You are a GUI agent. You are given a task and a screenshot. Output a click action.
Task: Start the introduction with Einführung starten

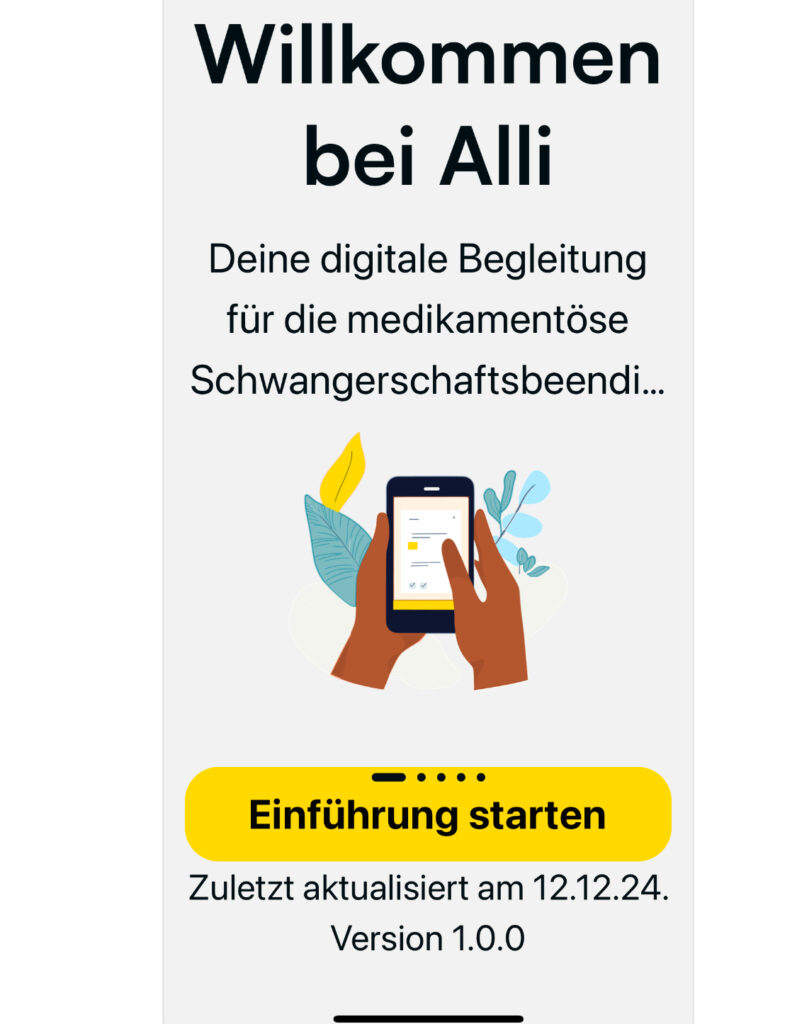tap(427, 815)
